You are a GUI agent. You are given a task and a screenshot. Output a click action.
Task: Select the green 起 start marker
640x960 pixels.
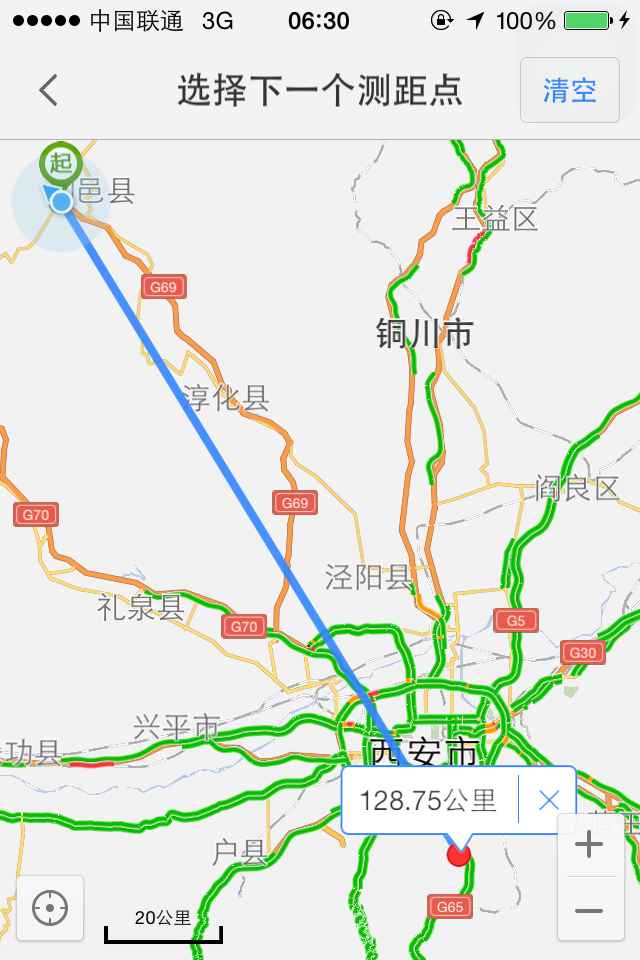(60, 164)
